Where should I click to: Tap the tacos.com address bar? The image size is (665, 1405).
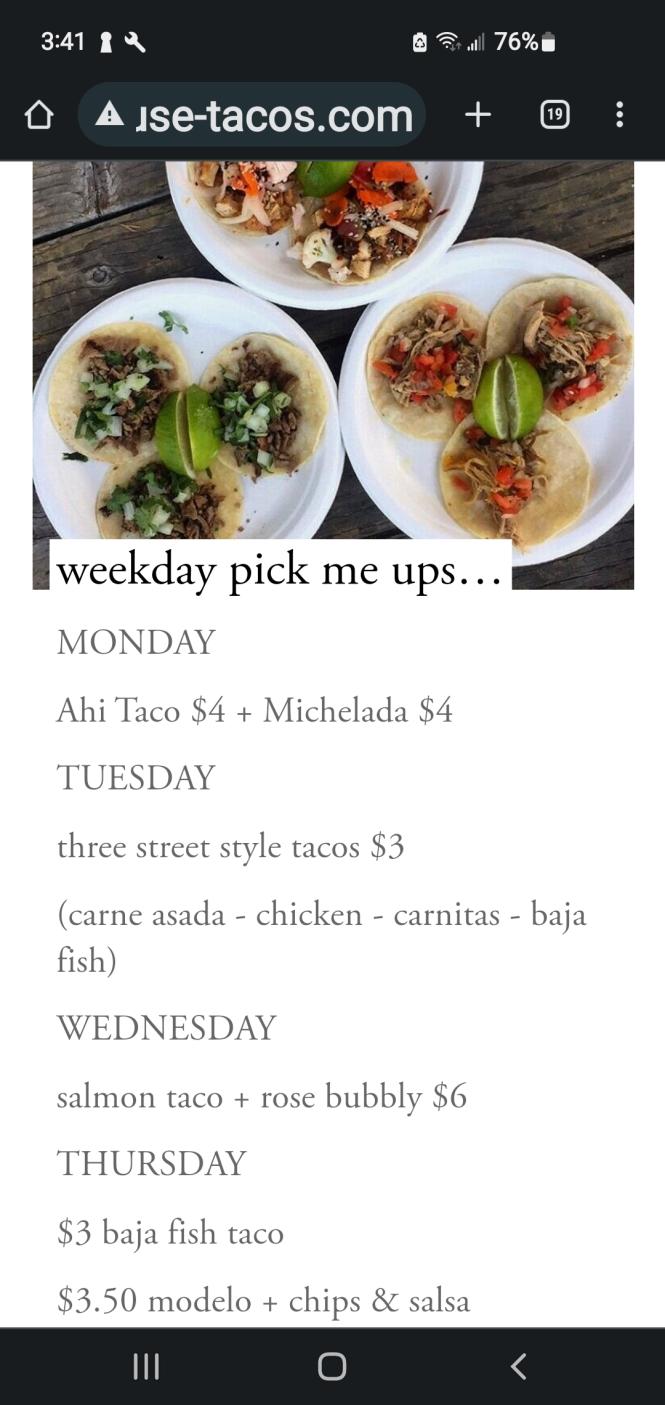[274, 116]
